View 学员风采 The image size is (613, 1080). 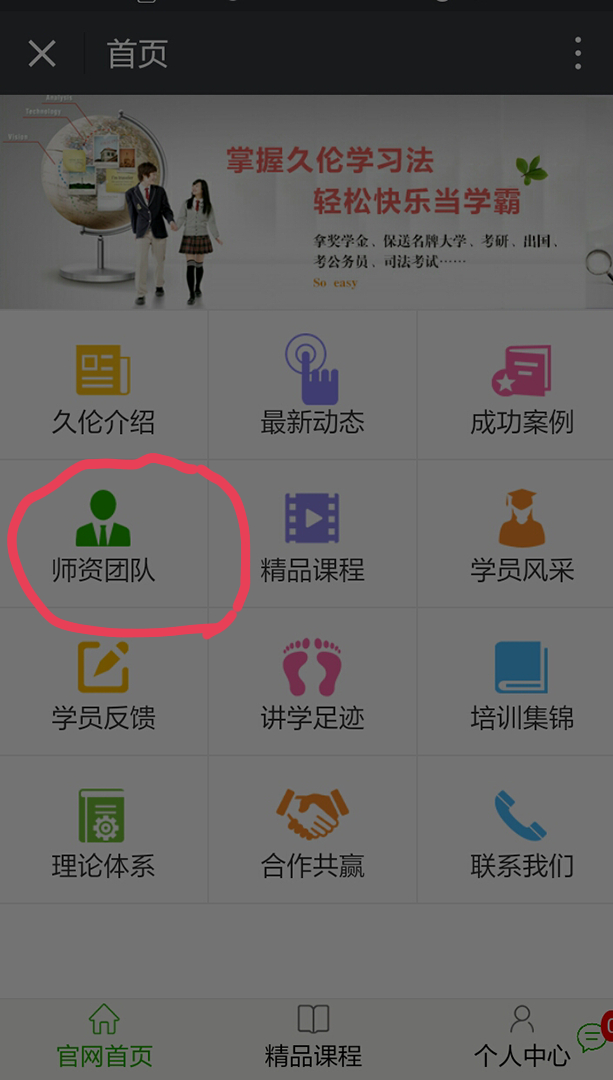click(x=521, y=534)
